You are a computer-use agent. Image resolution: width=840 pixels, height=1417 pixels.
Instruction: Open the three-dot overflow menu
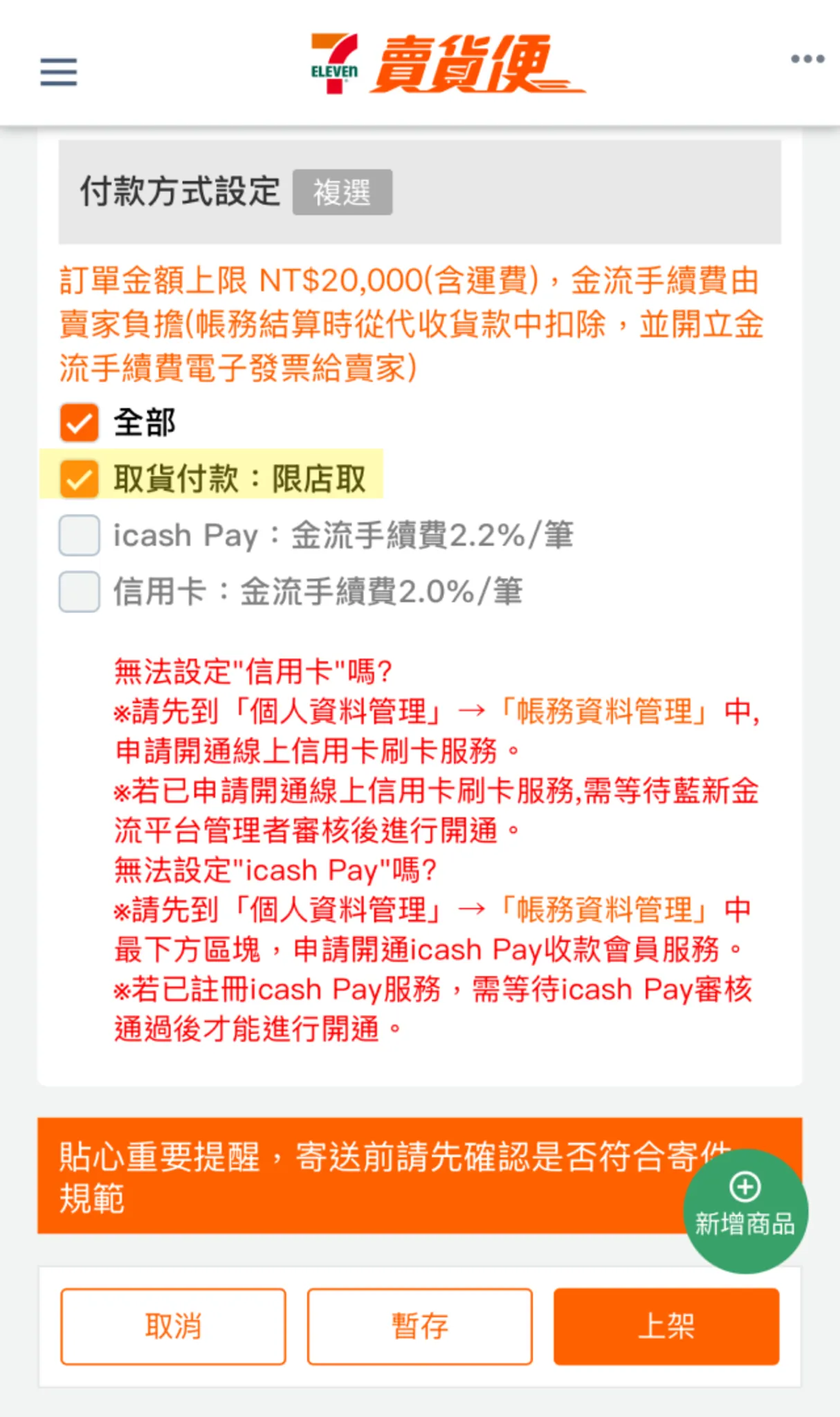pos(807,59)
